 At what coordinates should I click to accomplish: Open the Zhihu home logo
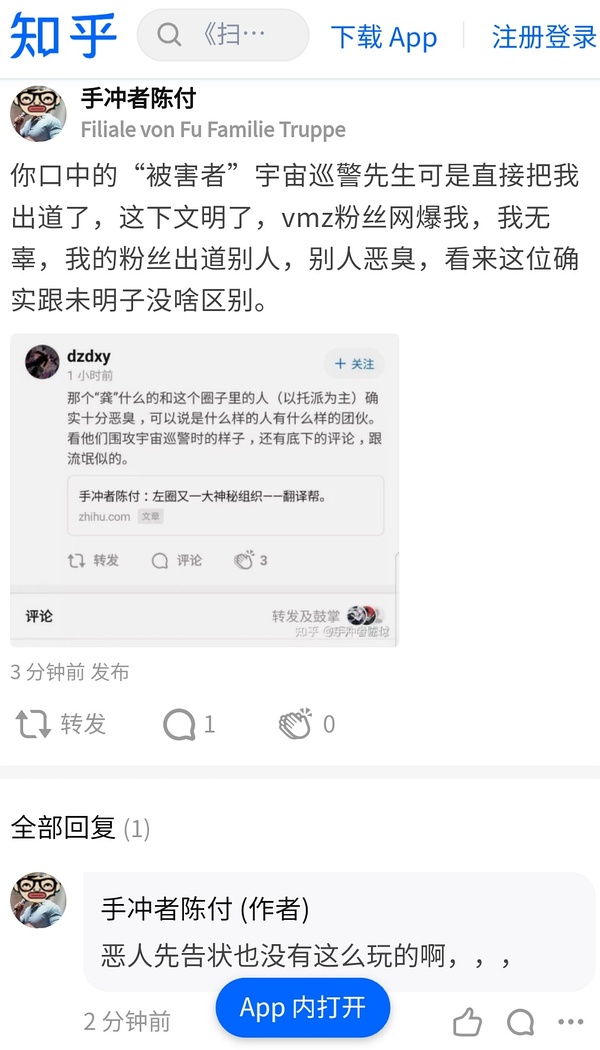click(x=63, y=37)
